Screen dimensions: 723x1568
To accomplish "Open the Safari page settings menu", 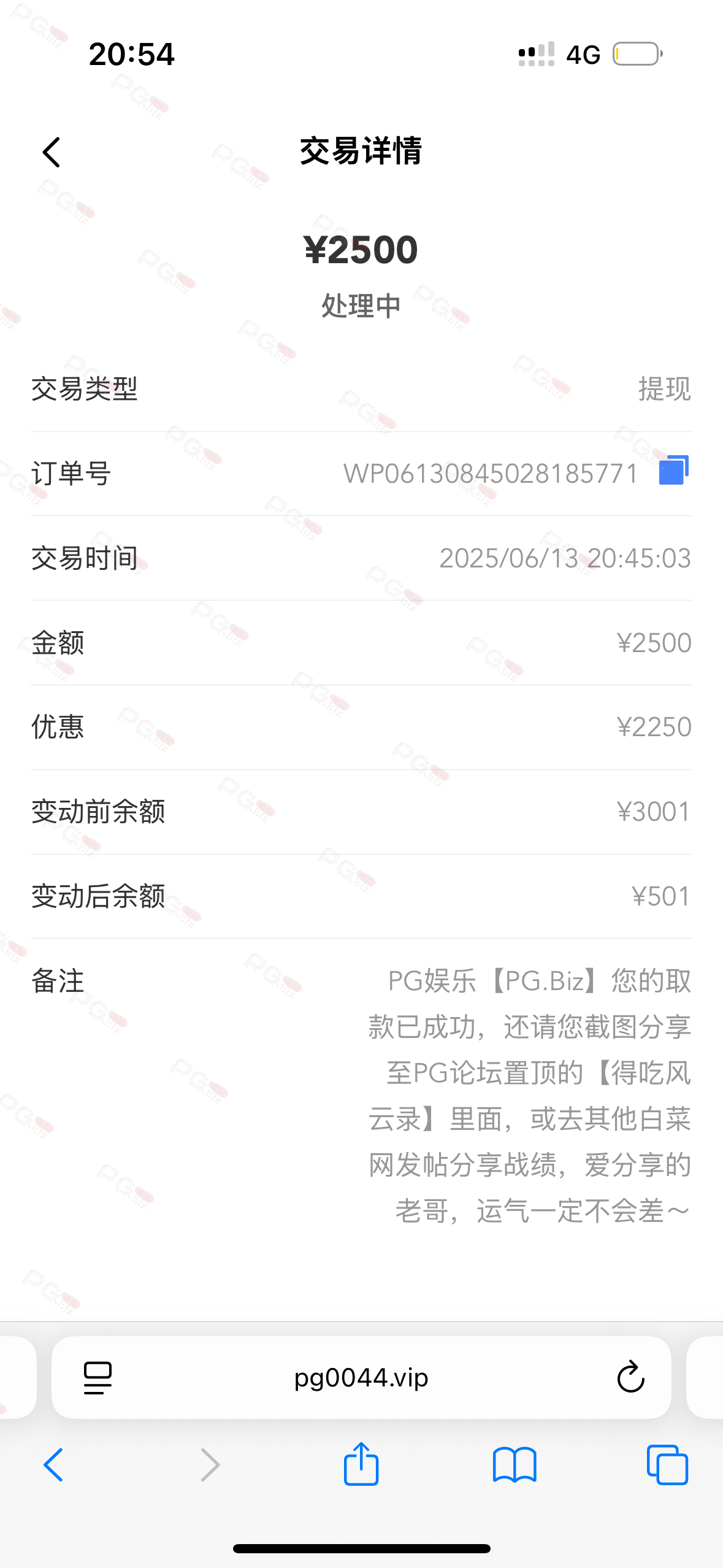I will [98, 1378].
